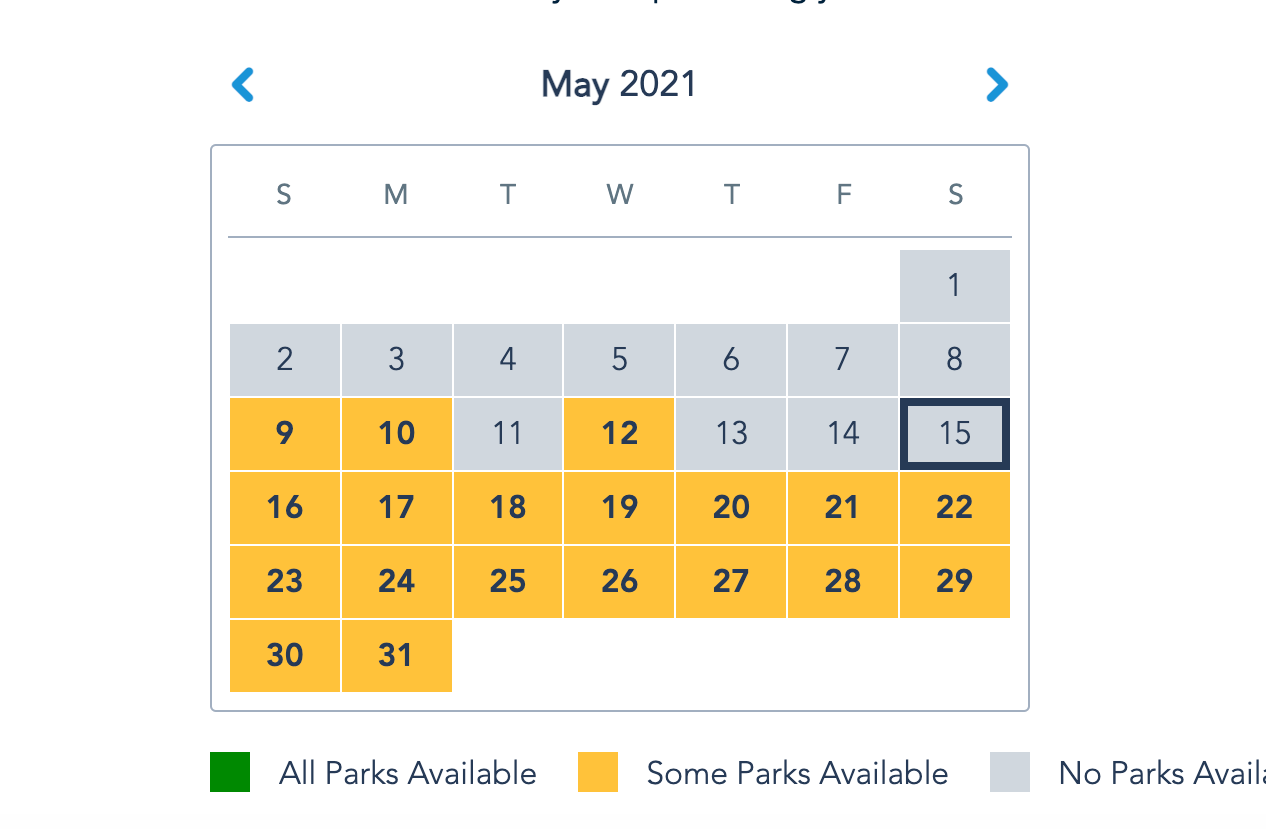Choose the 26th of May
Image resolution: width=1266 pixels, height=829 pixels.
[620, 582]
